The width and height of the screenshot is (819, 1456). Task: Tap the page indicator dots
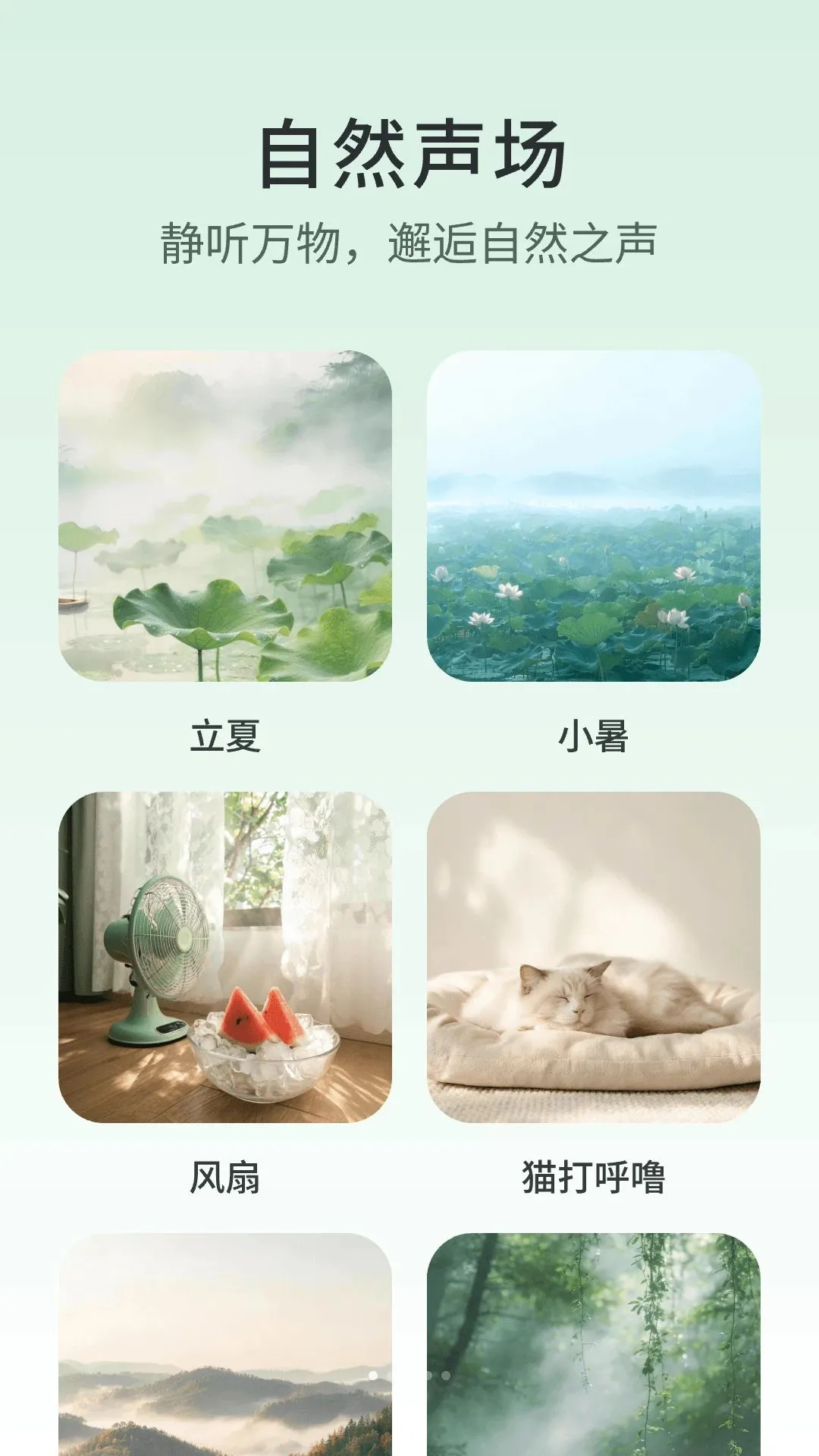coord(409,1376)
